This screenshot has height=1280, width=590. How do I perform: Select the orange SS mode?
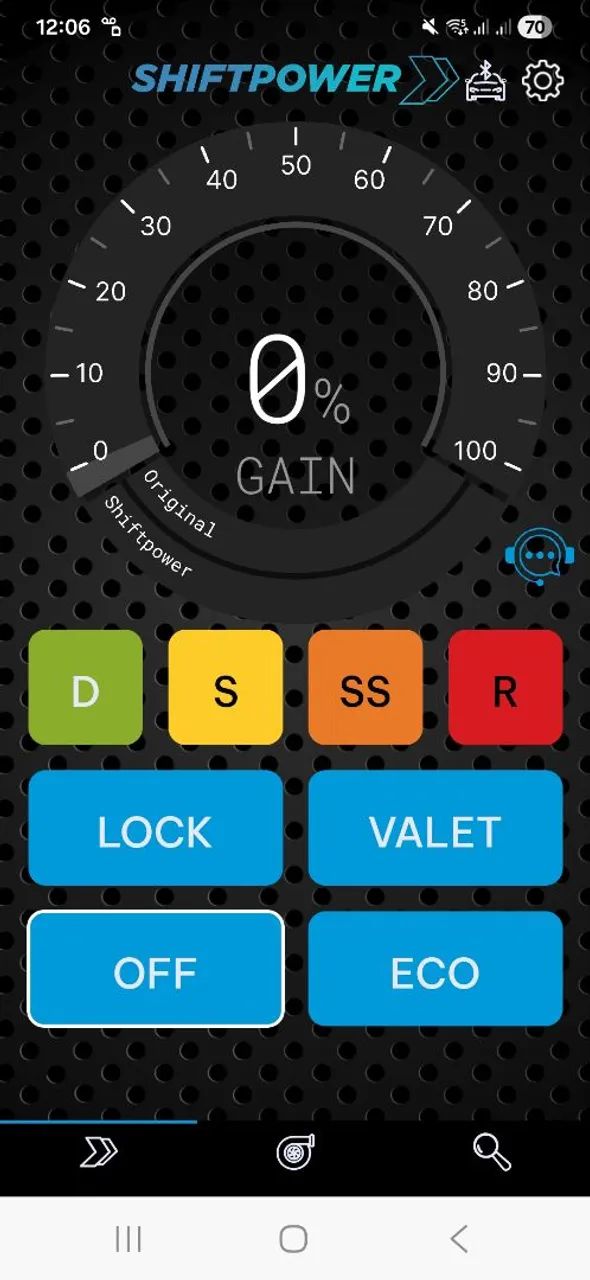(365, 687)
